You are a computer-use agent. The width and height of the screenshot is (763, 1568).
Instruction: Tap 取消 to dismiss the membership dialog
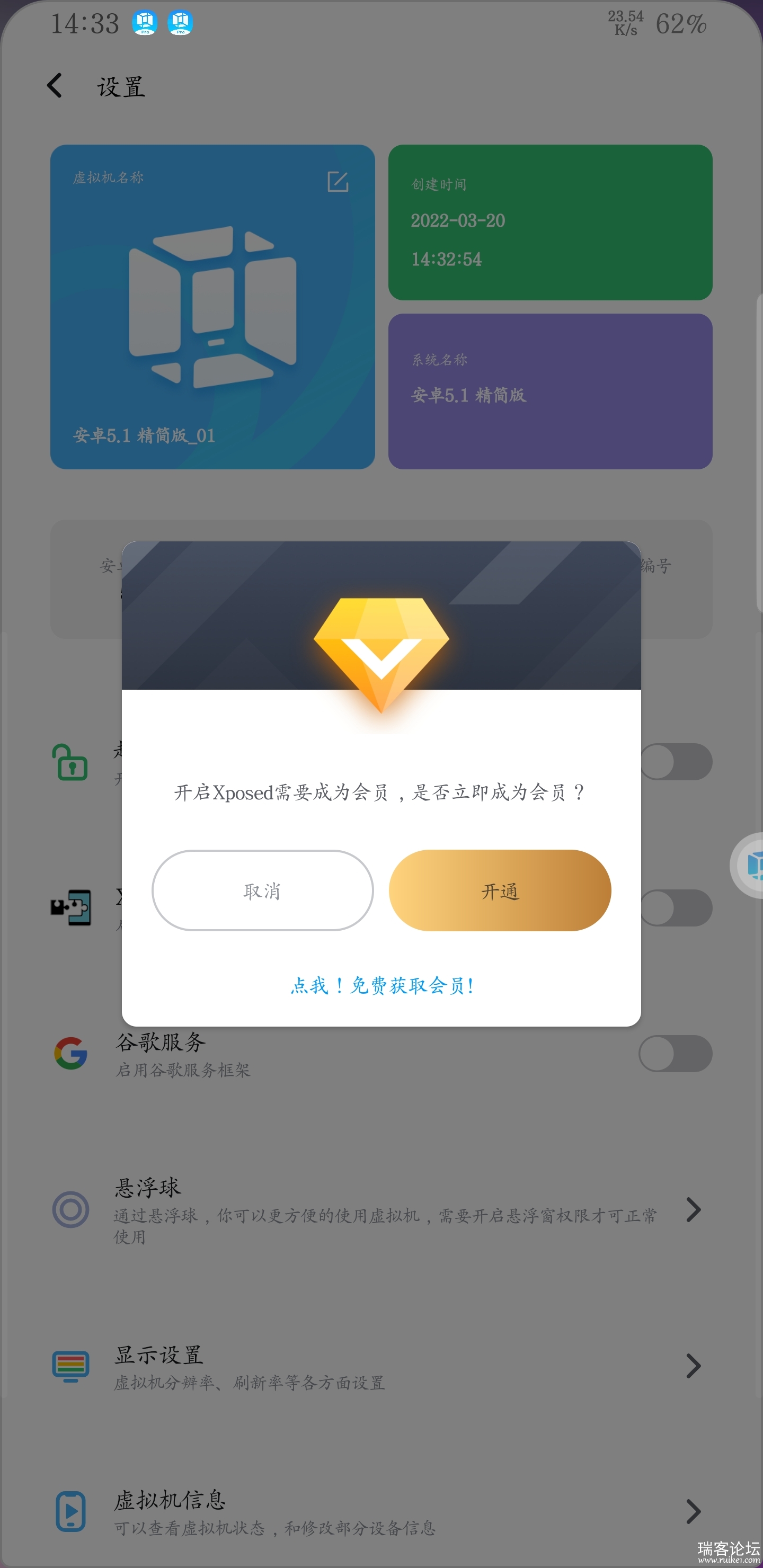(x=262, y=890)
